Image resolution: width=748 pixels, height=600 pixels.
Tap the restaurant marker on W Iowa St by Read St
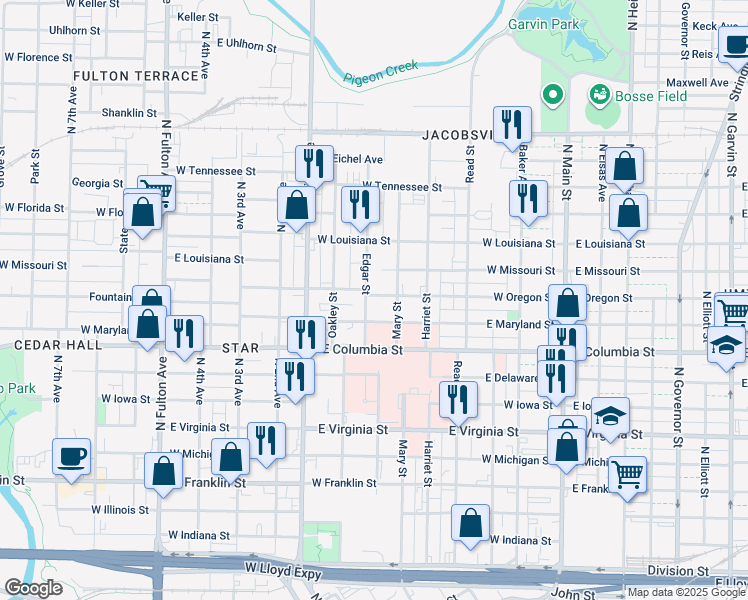(x=458, y=400)
